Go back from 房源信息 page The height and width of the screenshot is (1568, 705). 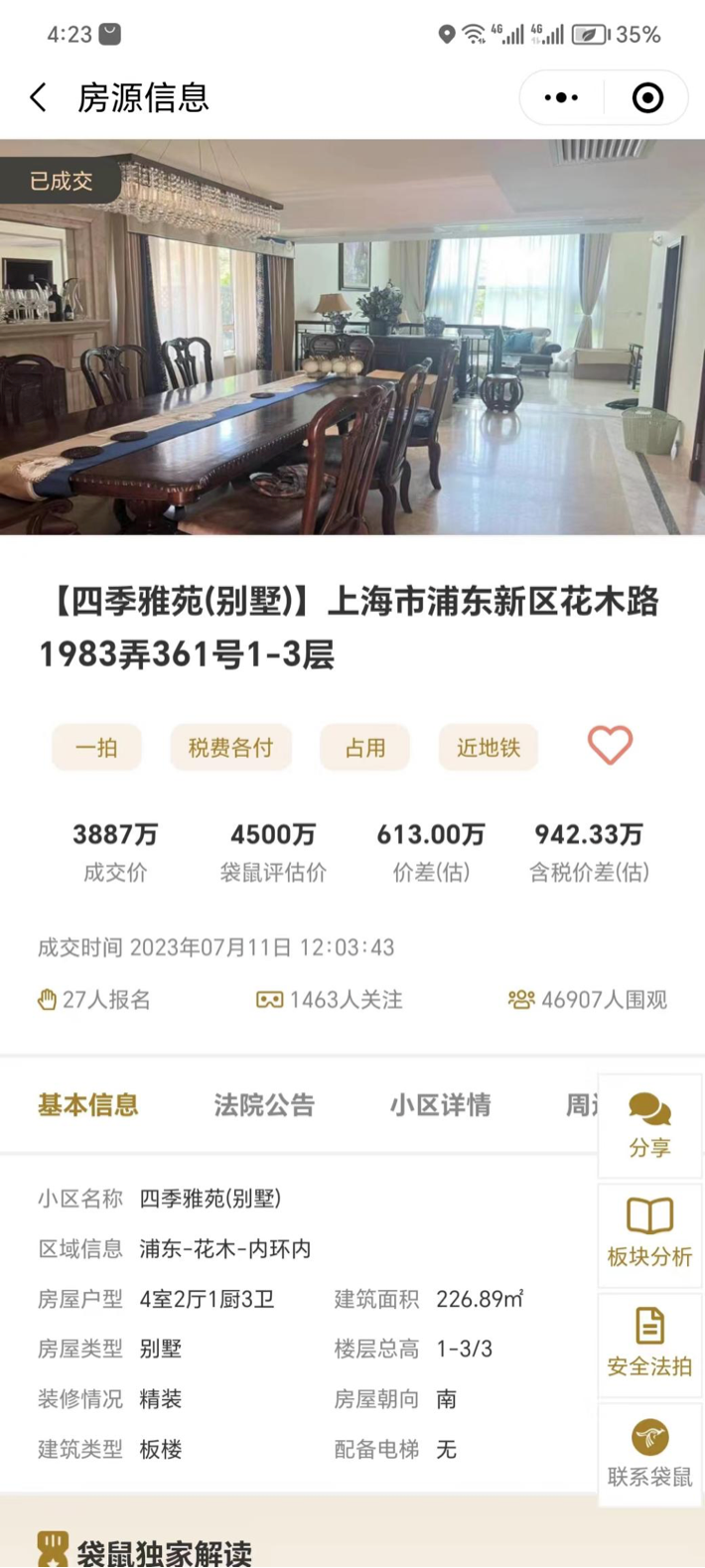[39, 97]
